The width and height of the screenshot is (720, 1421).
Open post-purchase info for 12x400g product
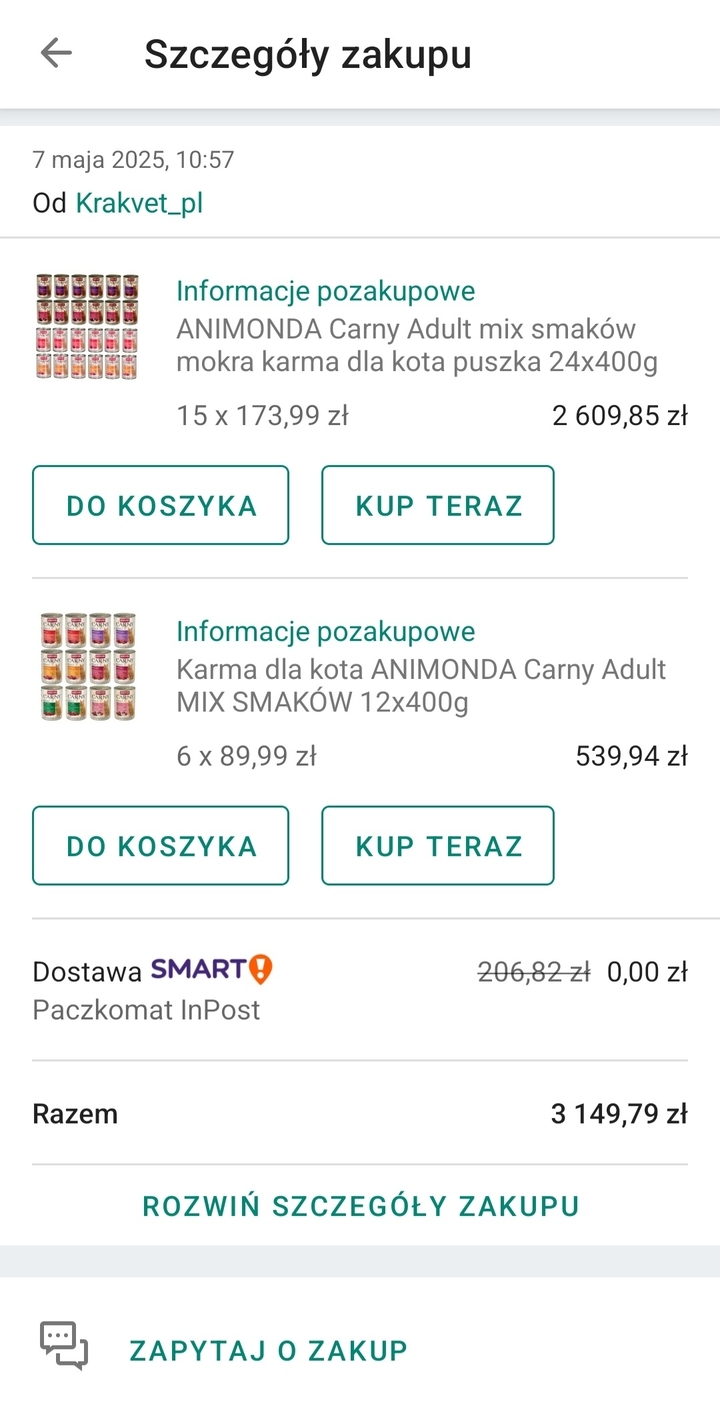click(x=326, y=632)
